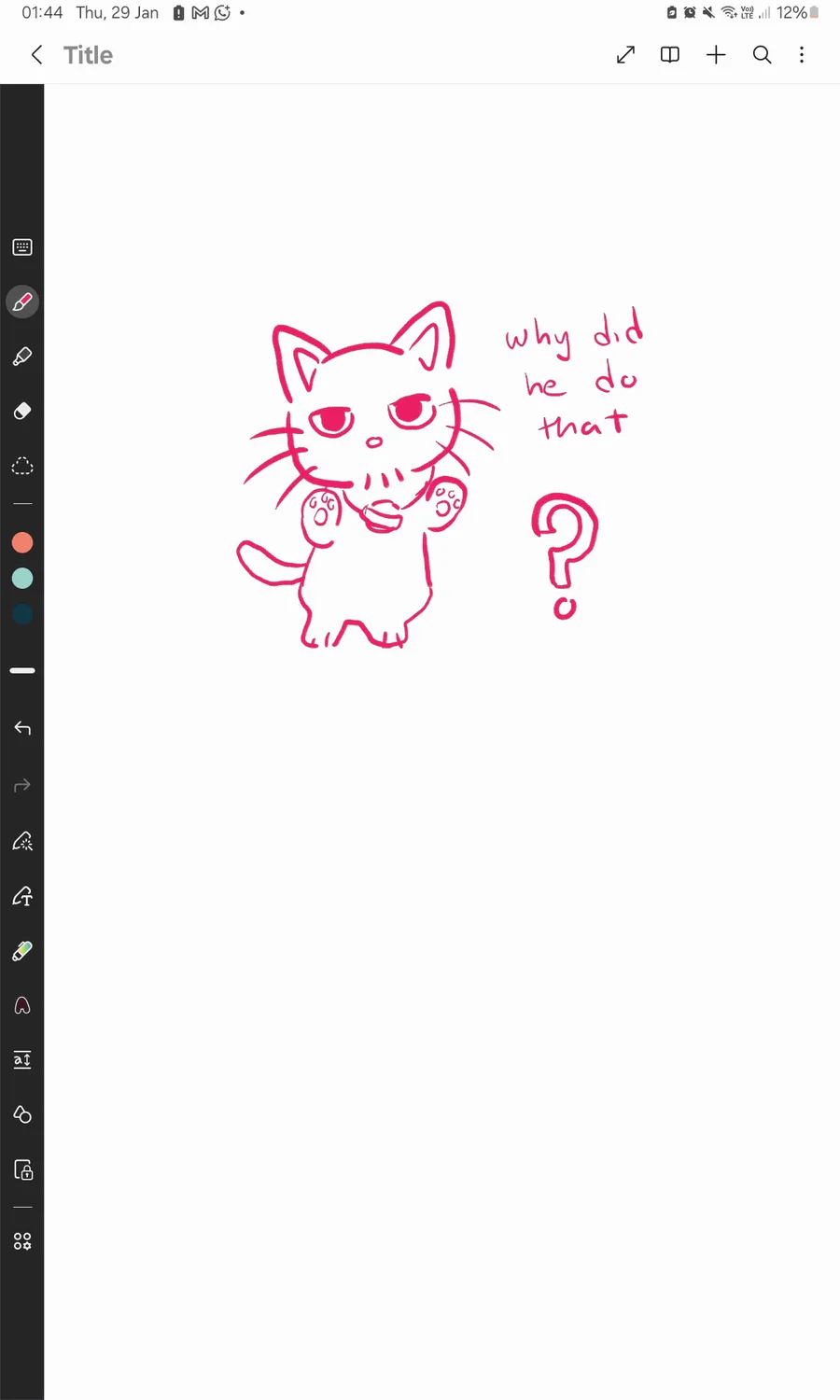This screenshot has width=840, height=1400.
Task: Tap the plus icon to add content
Action: coord(716,55)
